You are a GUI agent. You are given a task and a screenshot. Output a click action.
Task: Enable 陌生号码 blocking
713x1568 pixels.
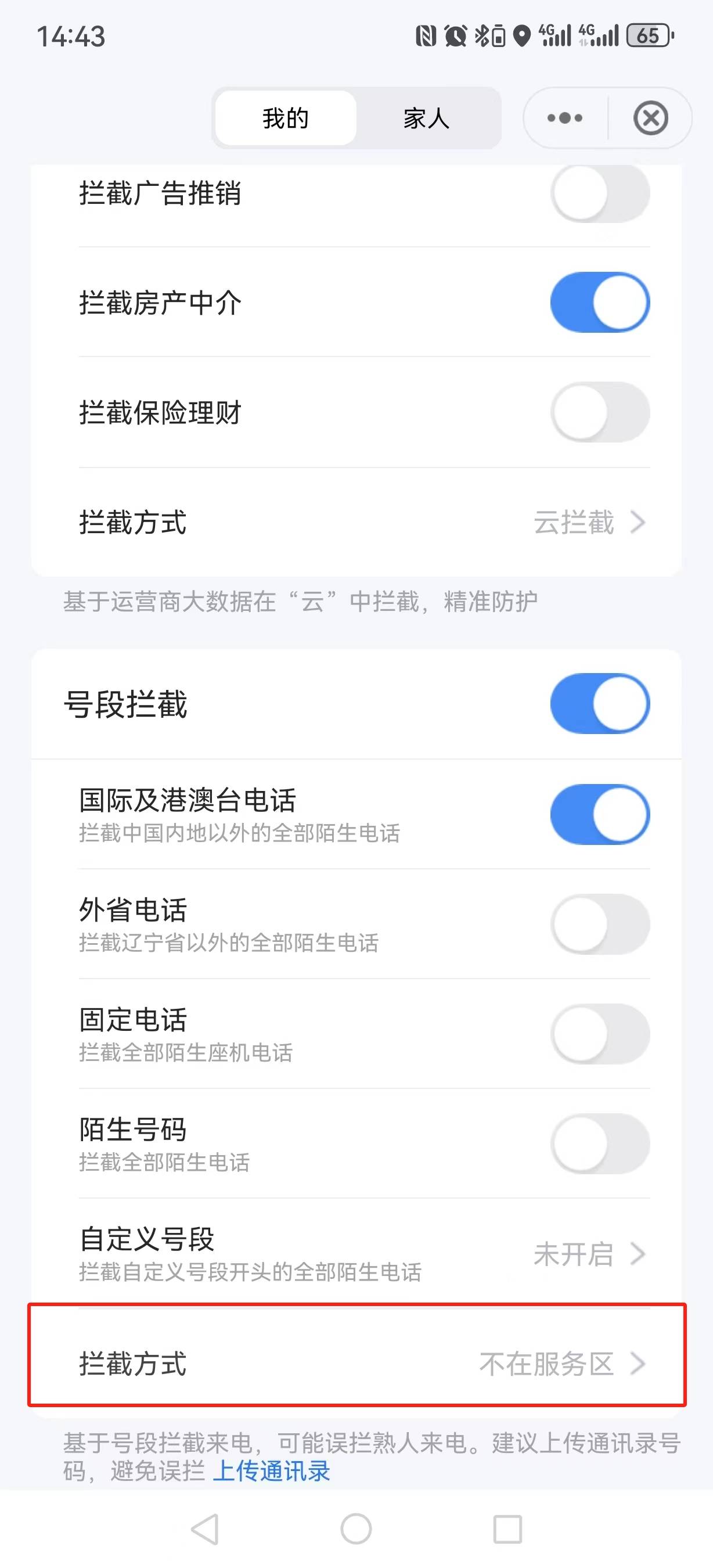click(600, 1143)
